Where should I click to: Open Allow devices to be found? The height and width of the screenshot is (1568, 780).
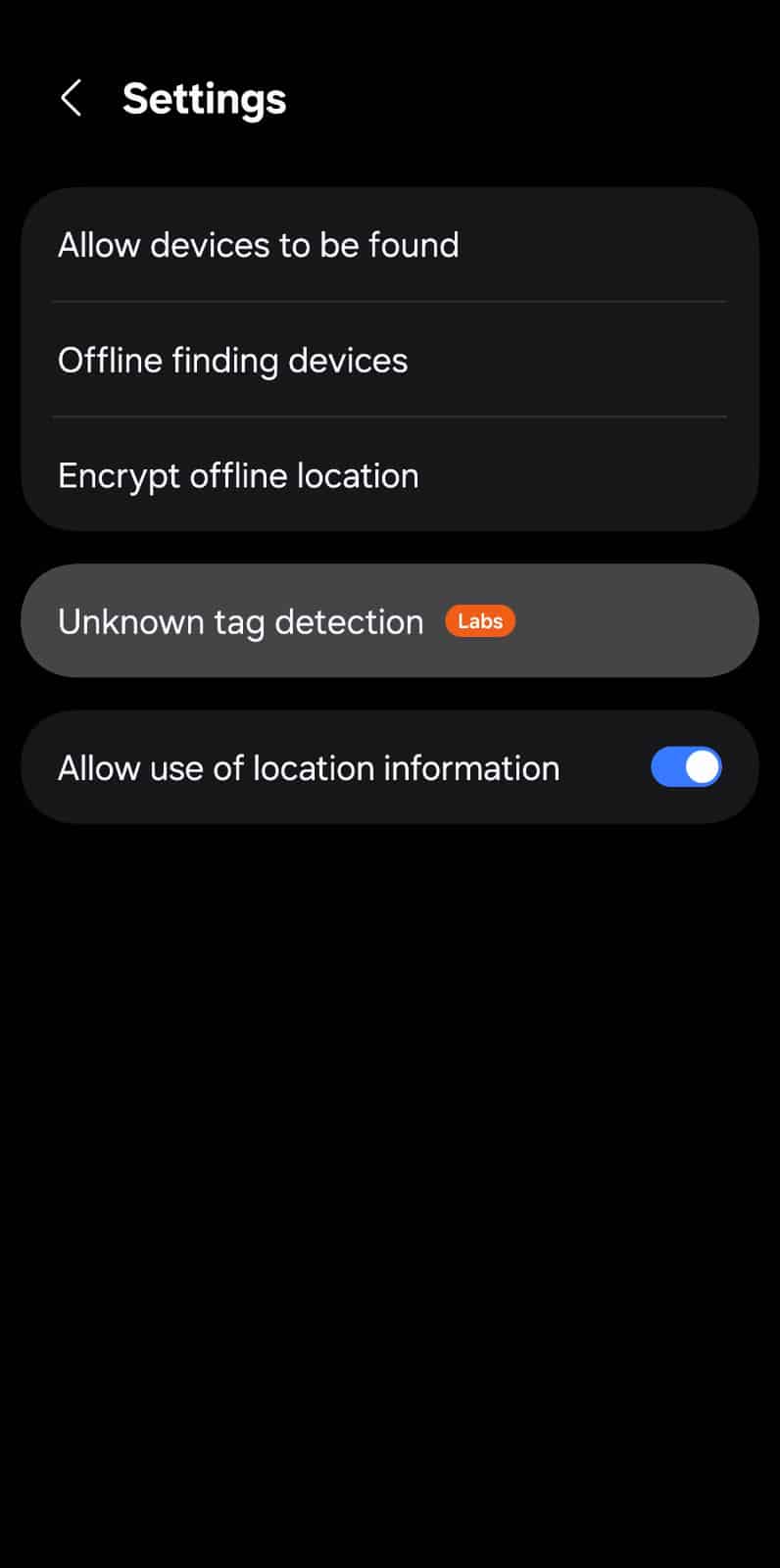tap(390, 245)
